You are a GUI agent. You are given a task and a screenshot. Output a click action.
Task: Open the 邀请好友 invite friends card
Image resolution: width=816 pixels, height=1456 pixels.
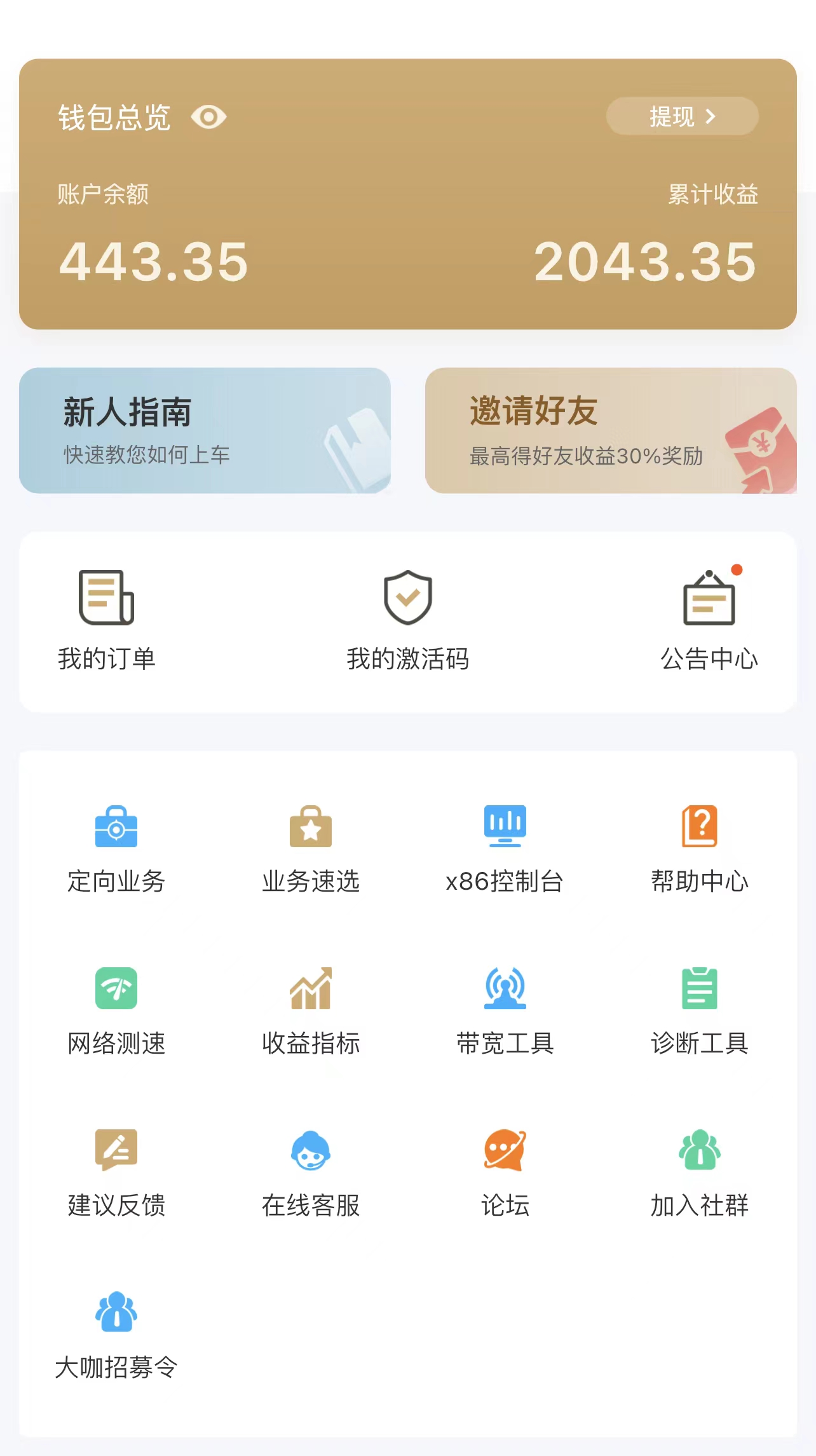point(610,430)
